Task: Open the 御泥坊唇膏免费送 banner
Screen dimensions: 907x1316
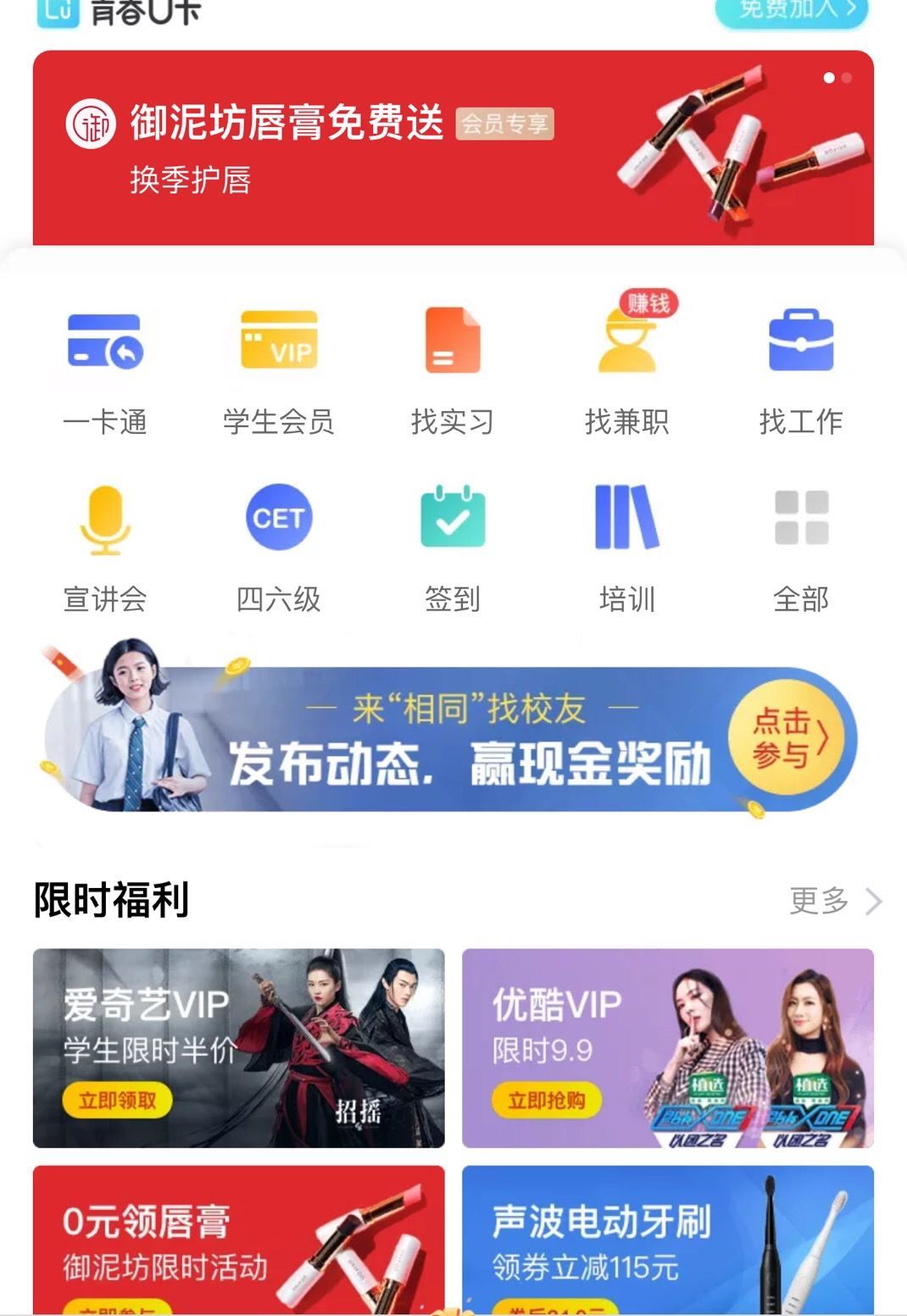Action: [x=453, y=148]
